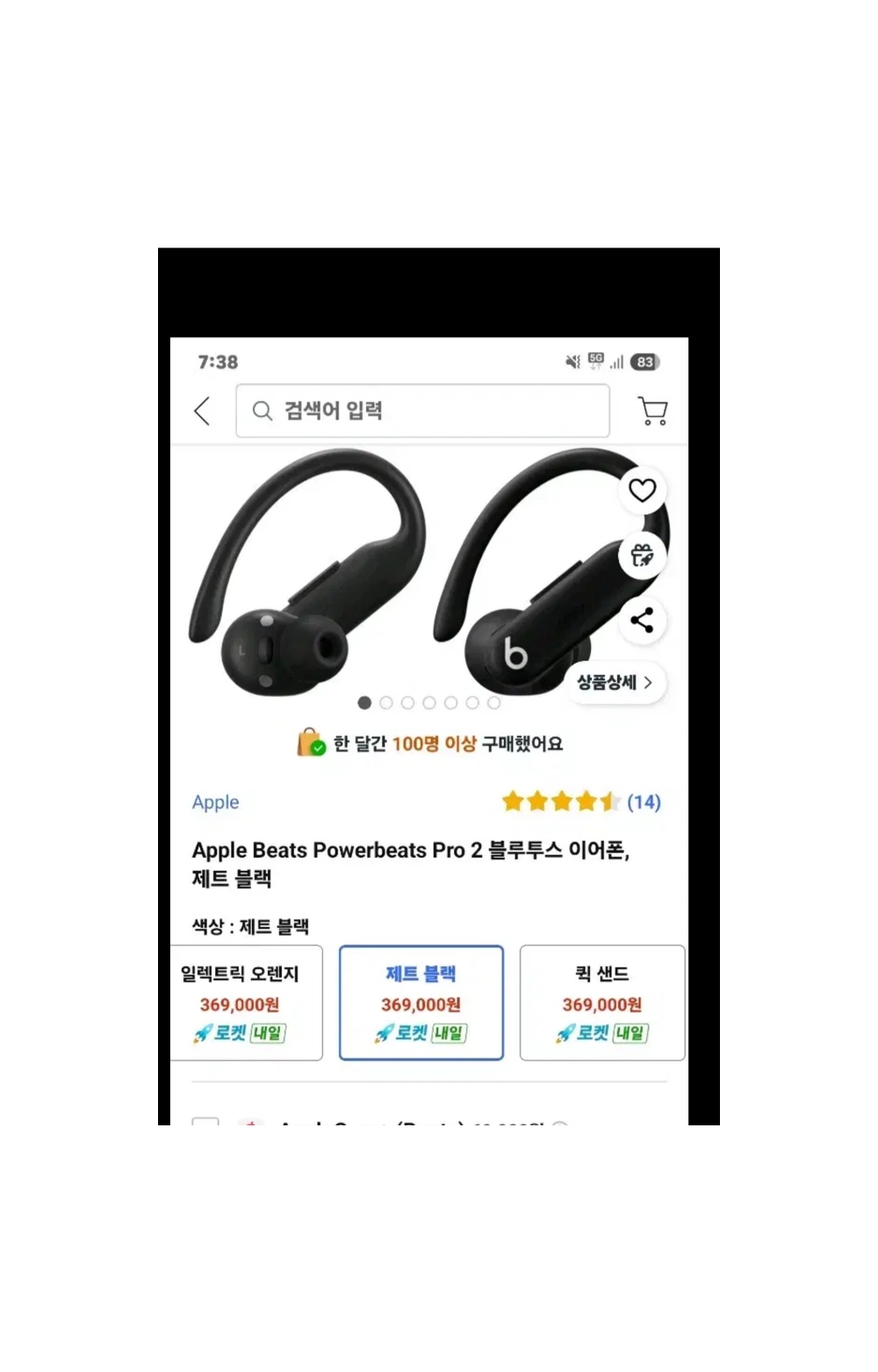View the 14 product reviews
This screenshot has height=1372, width=878.
tap(643, 801)
